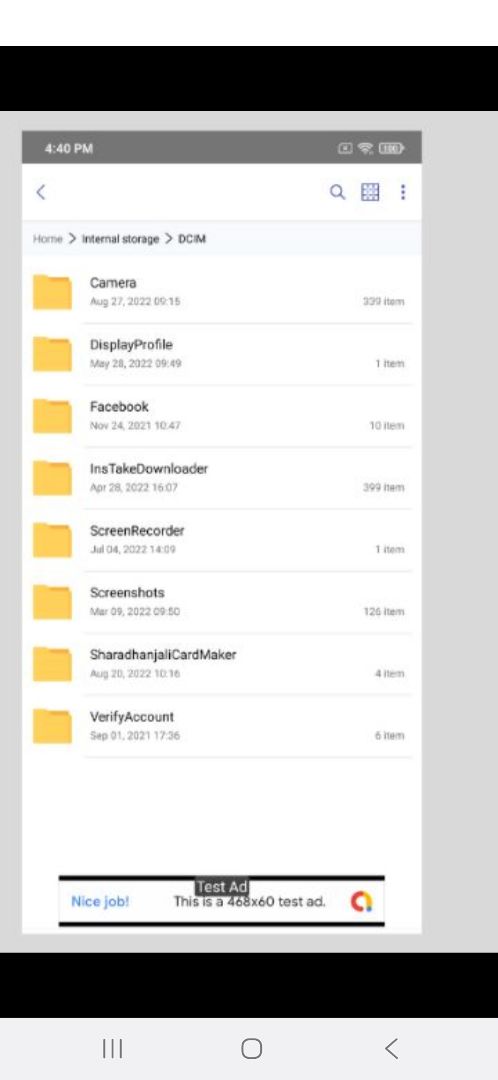Screen dimensions: 498x1080
Task: Tap the system home button
Action: pyautogui.click(x=251, y=1048)
